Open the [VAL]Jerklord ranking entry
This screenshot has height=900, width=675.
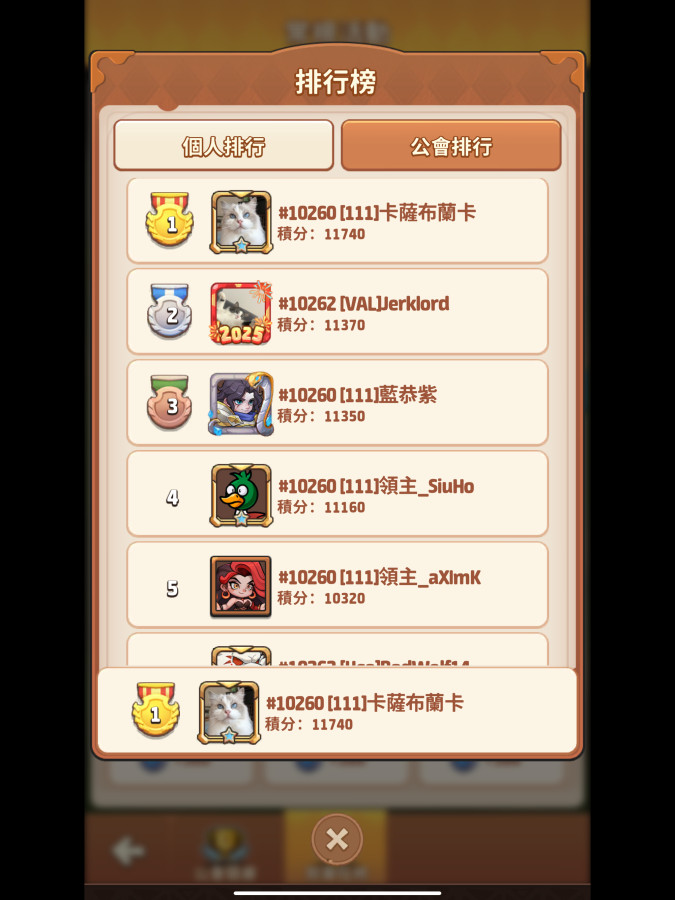[x=337, y=312]
